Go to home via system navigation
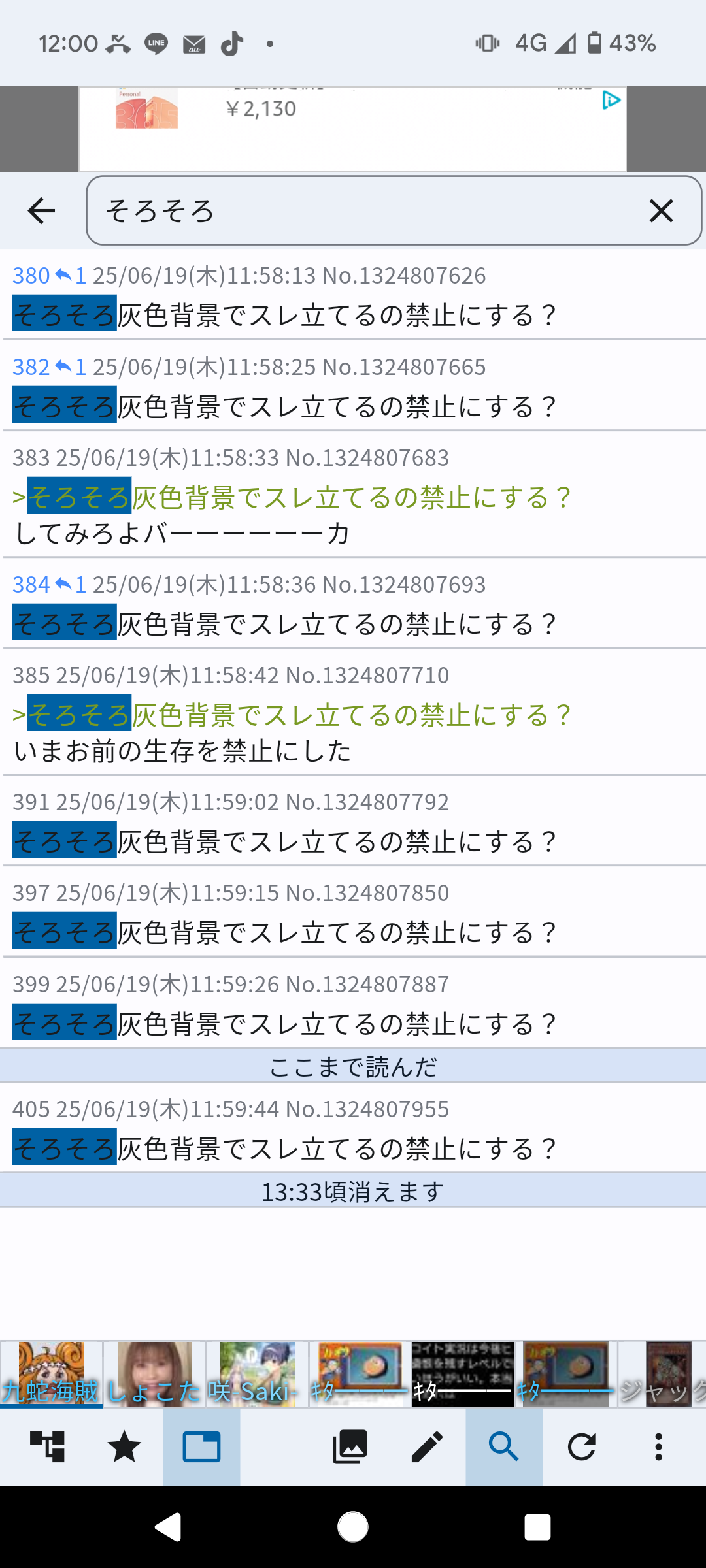The image size is (706, 1568). (x=353, y=1527)
